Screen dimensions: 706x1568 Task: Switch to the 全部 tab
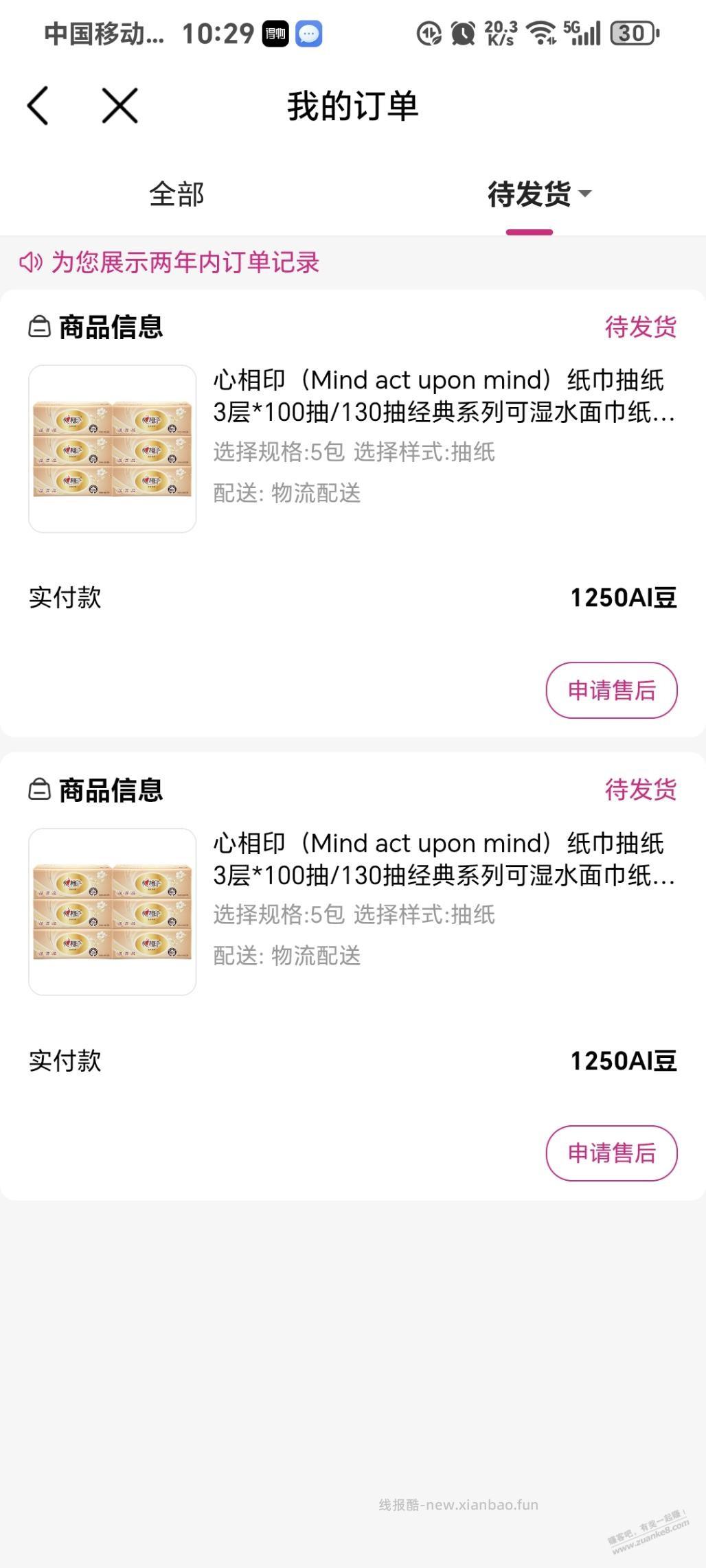[x=176, y=195]
